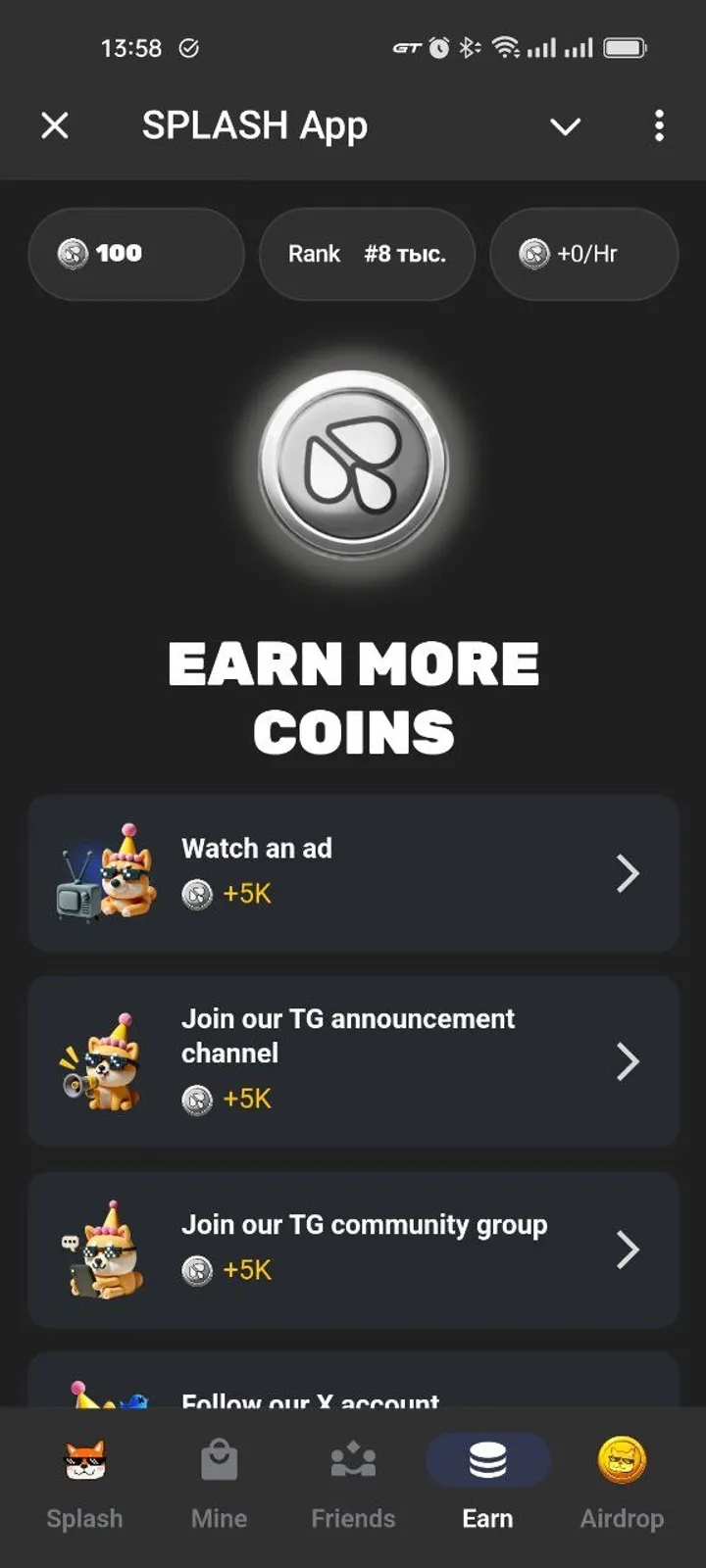Open the Watch an ad task
The image size is (706, 1568).
pyautogui.click(x=353, y=873)
